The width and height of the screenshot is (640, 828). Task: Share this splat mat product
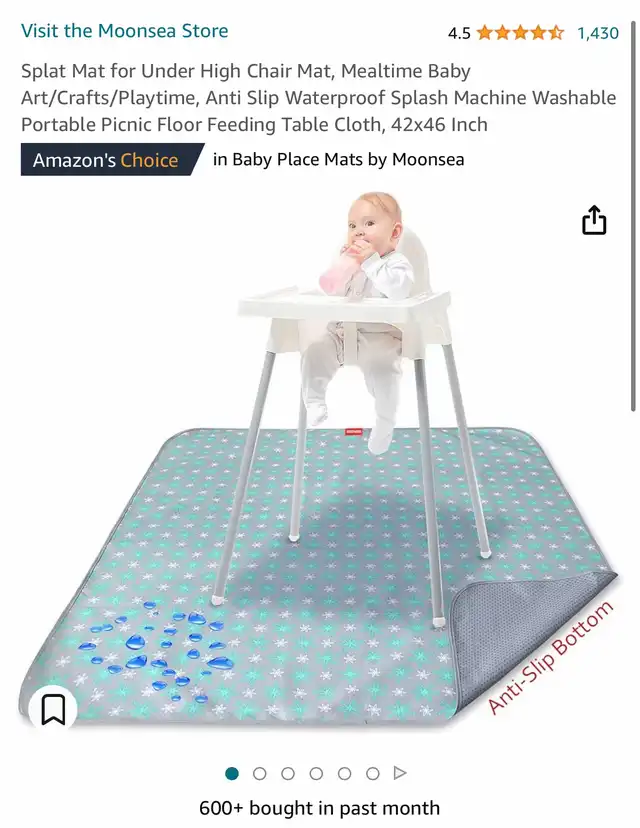point(594,221)
